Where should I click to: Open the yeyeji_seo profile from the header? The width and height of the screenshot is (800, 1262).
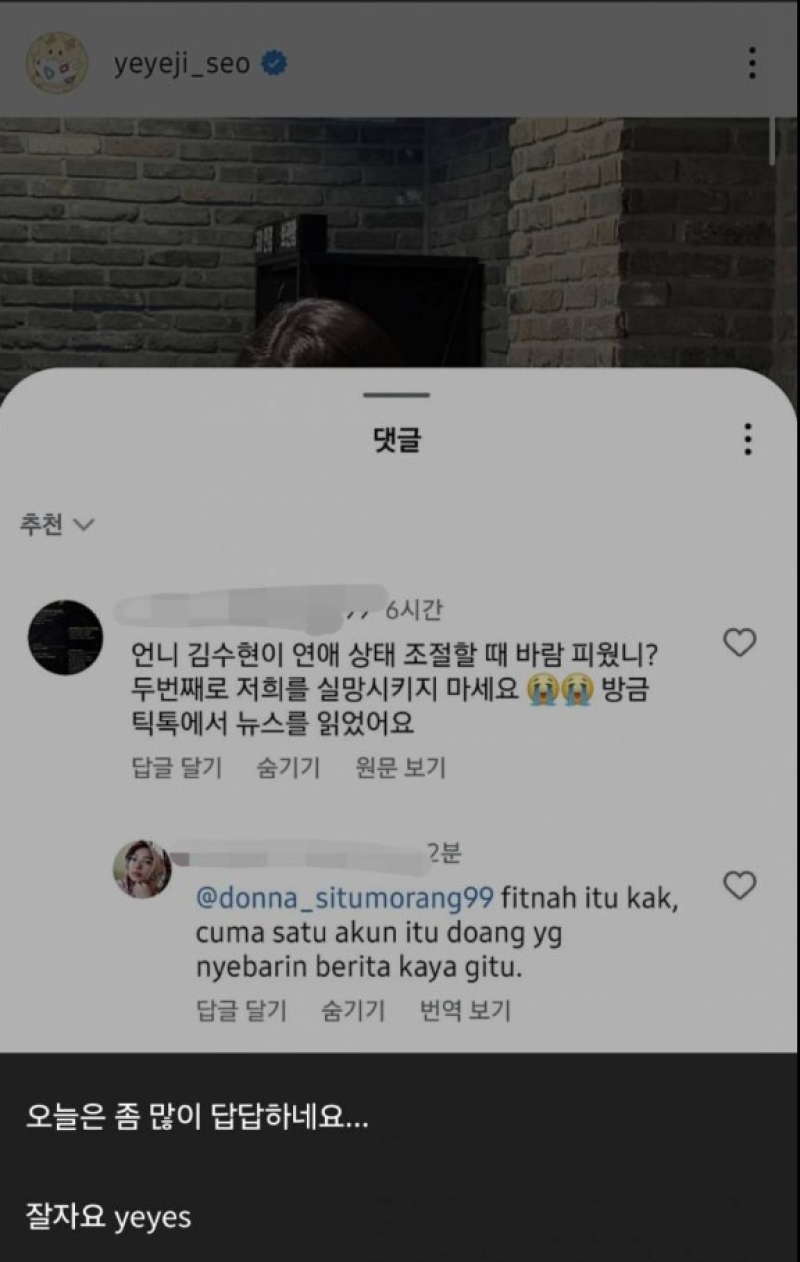coord(181,64)
